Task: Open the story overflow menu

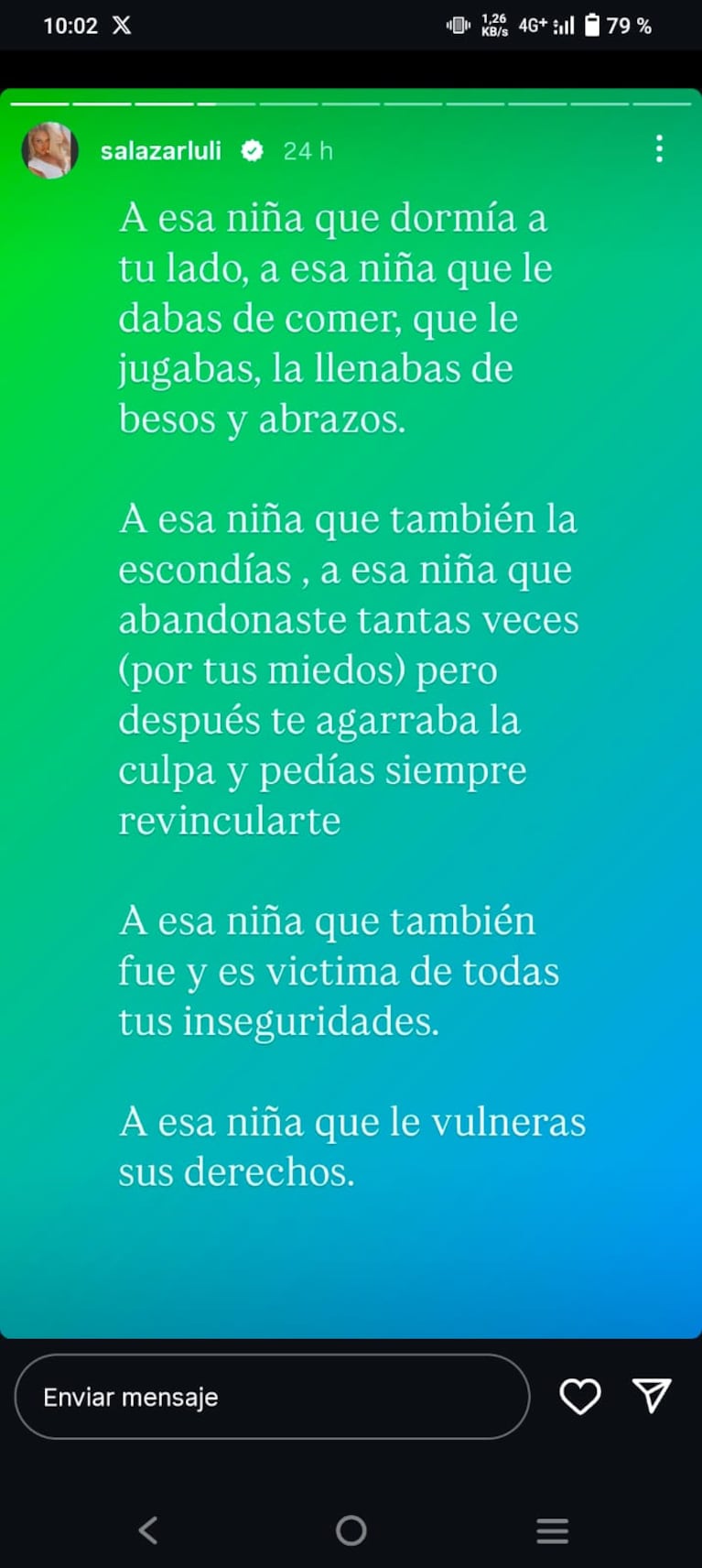Action: point(659,149)
